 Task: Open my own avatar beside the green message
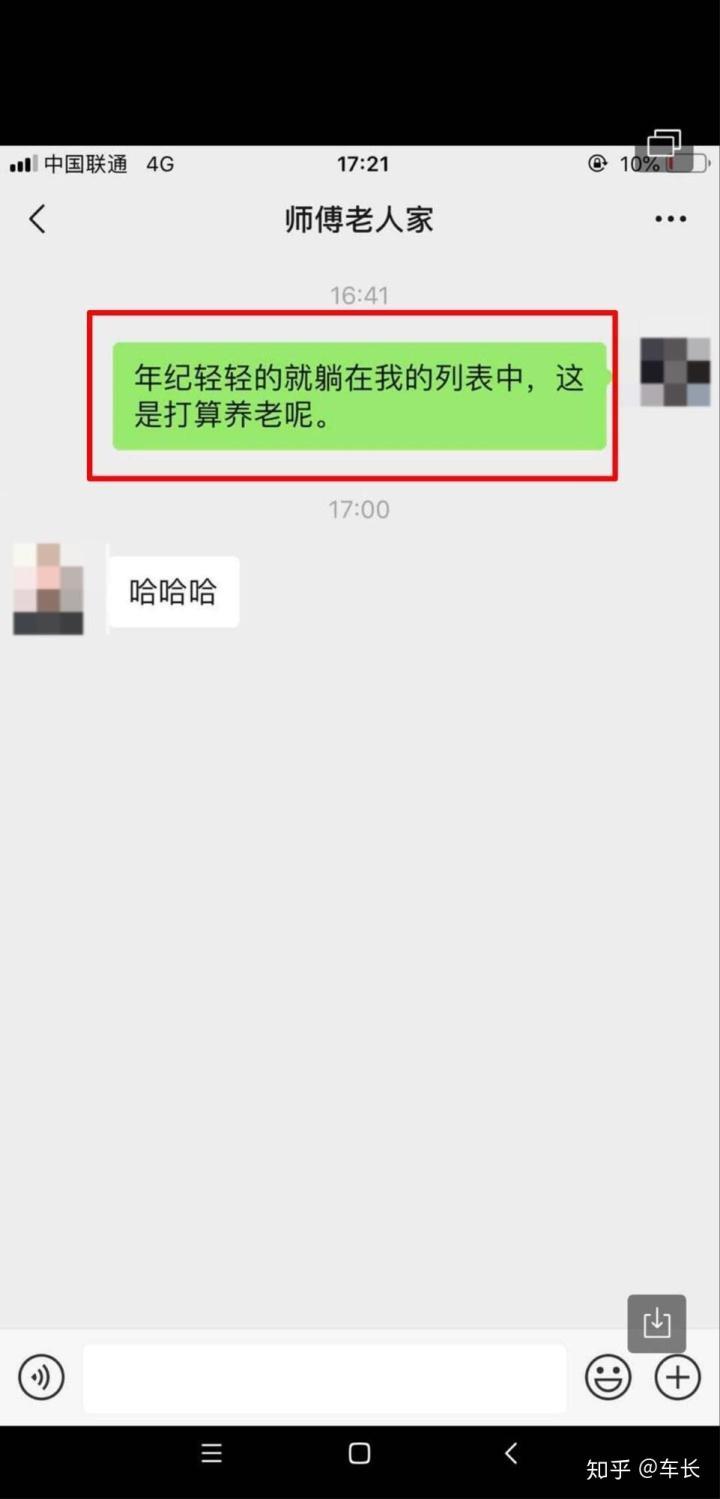[674, 372]
